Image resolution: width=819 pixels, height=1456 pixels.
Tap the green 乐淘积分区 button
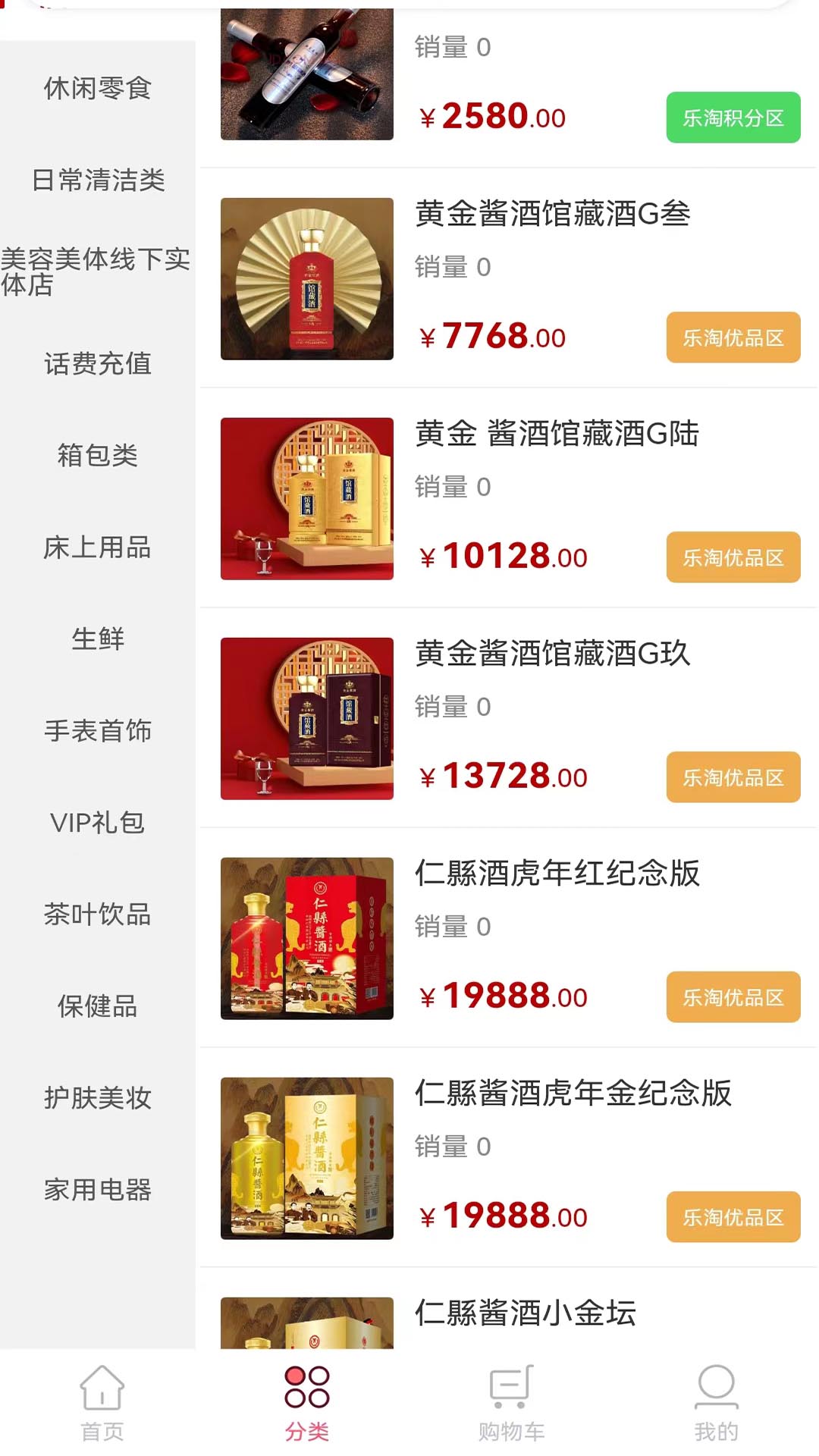pos(733,118)
